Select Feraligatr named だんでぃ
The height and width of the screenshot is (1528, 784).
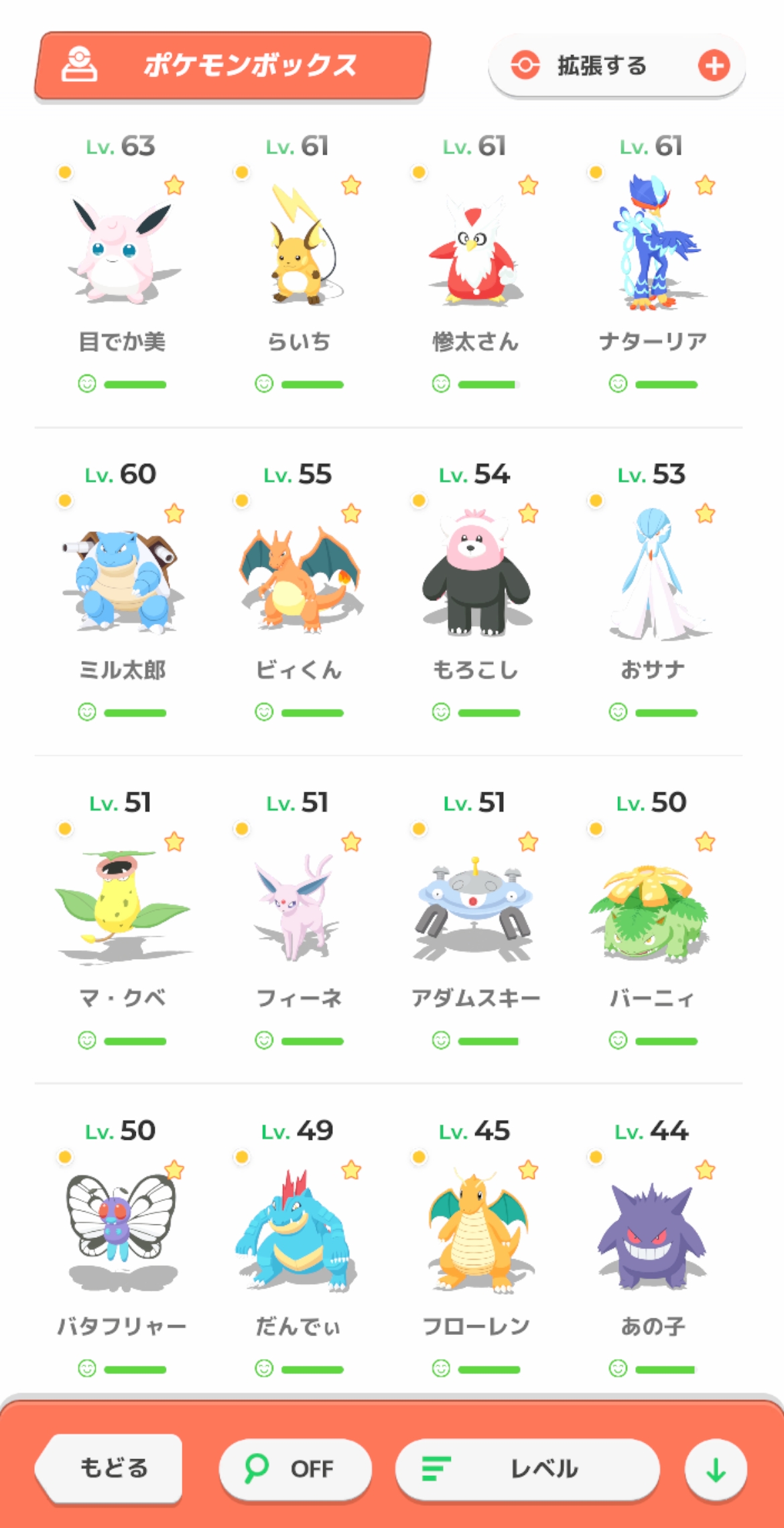(299, 1233)
